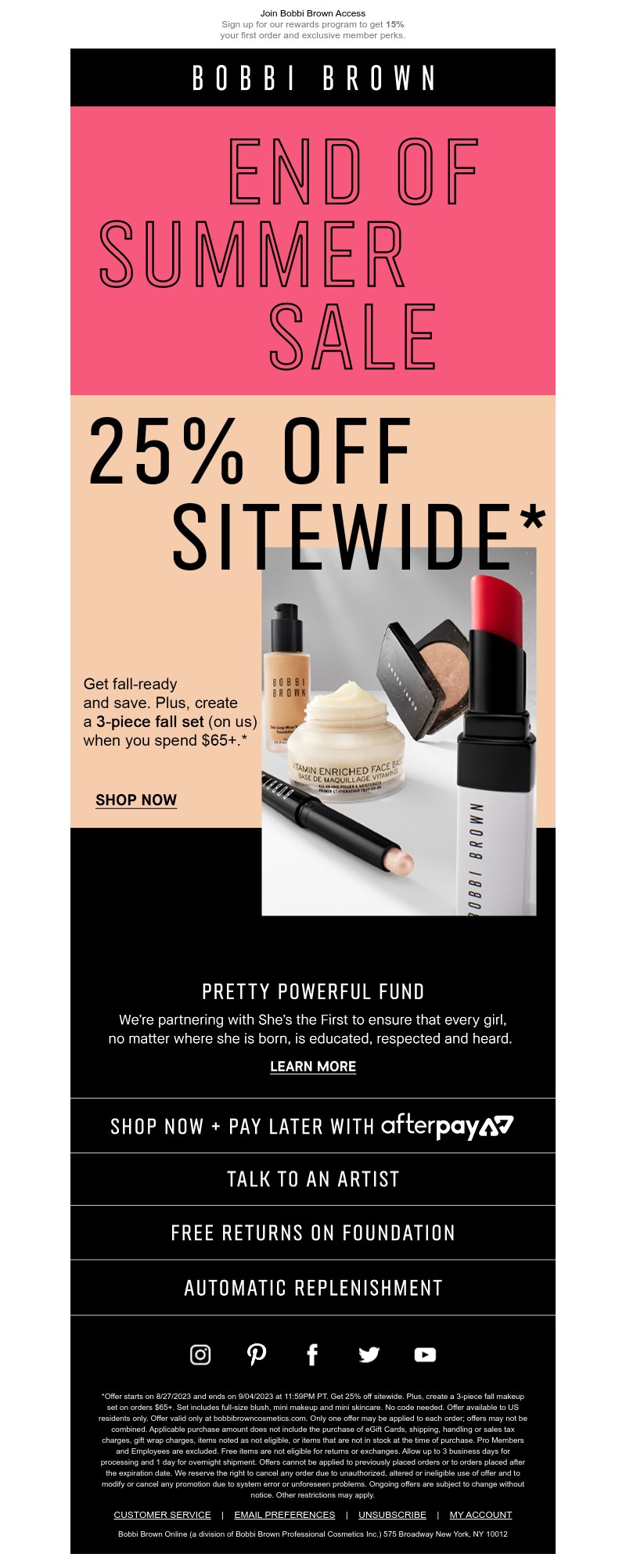Choose Automatic Replenishment

[313, 1288]
